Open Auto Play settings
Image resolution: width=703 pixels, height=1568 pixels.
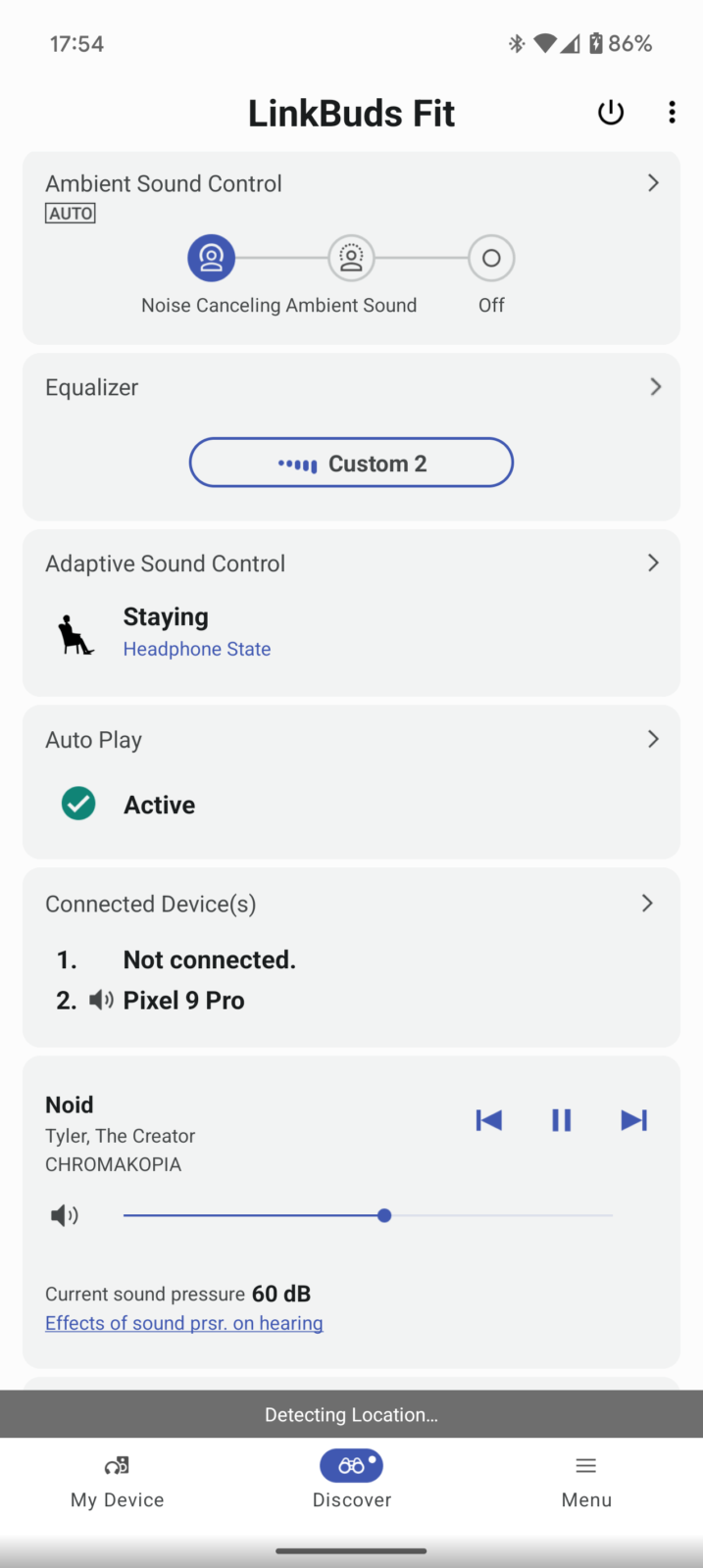tap(653, 739)
